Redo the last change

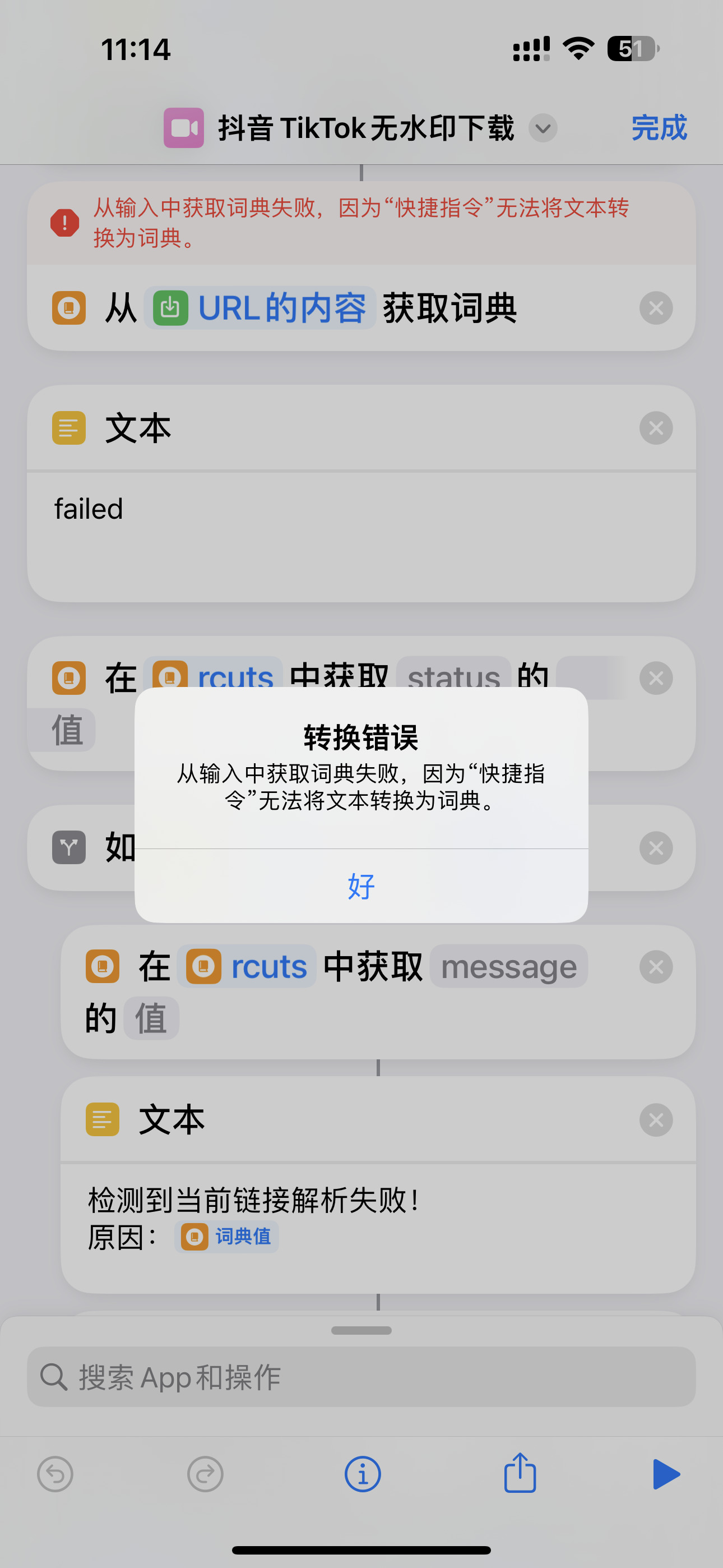(205, 1474)
